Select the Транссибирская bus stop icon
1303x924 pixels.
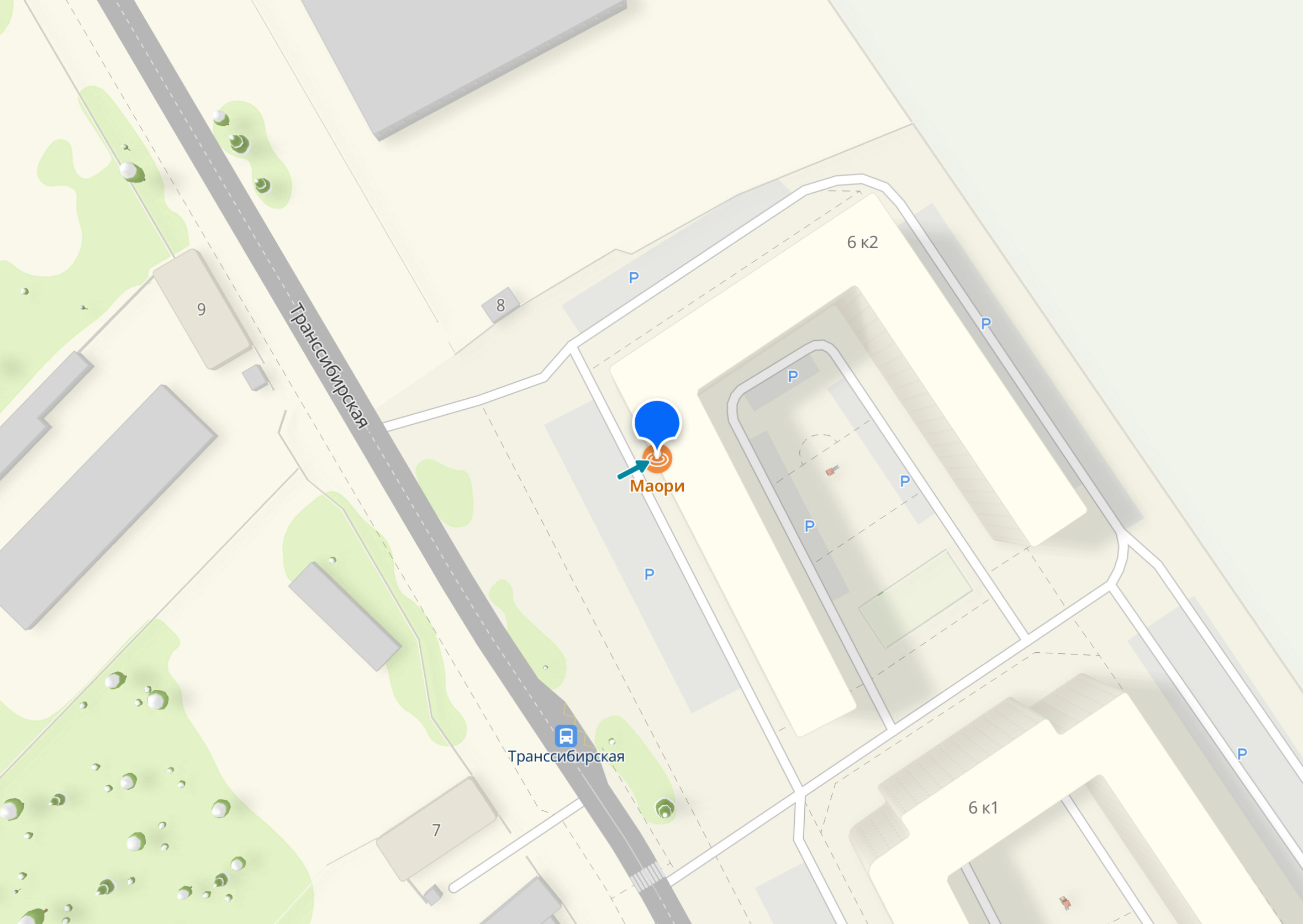[x=566, y=736]
